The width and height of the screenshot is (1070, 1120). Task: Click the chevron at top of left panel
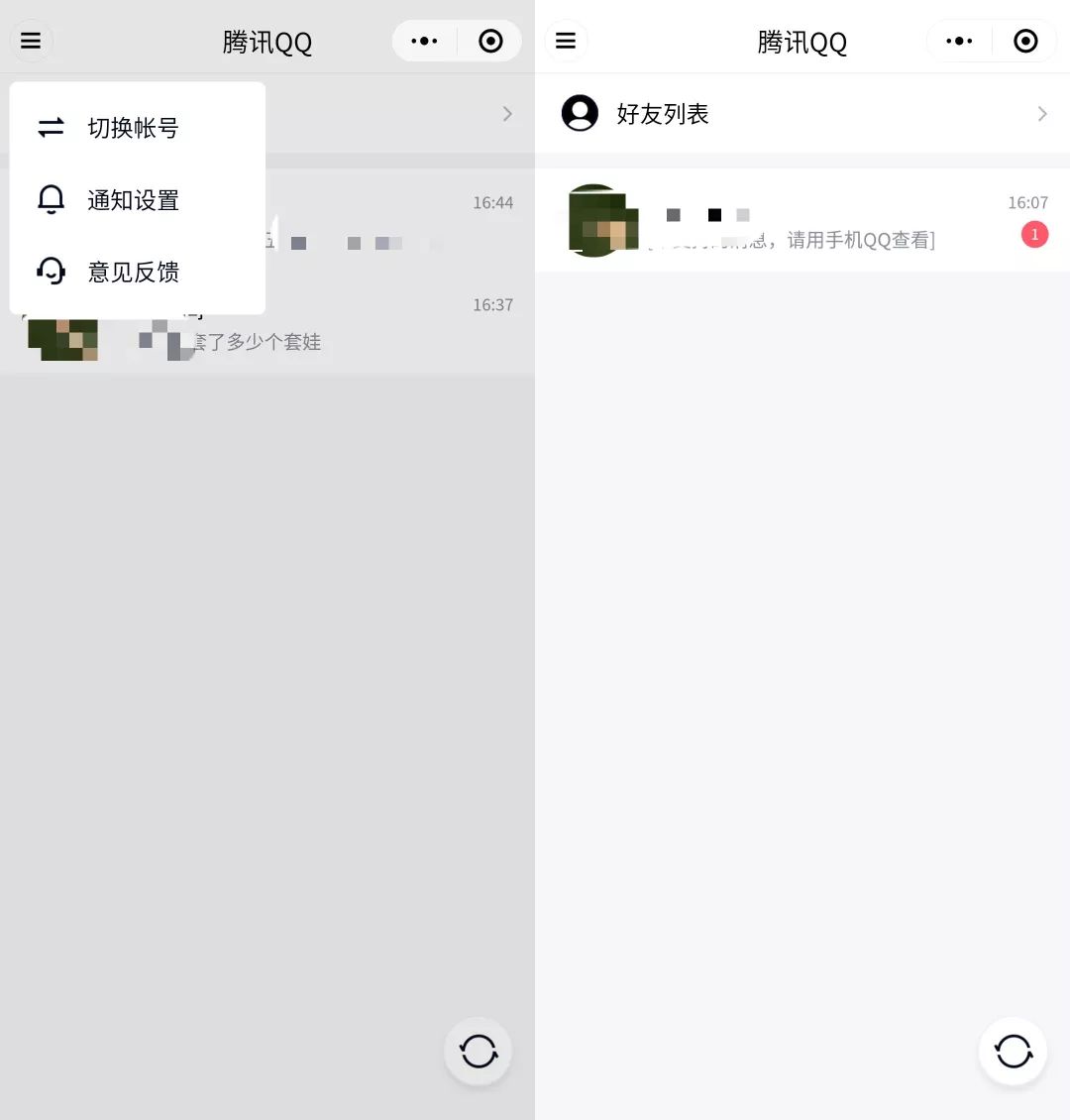pos(507,113)
